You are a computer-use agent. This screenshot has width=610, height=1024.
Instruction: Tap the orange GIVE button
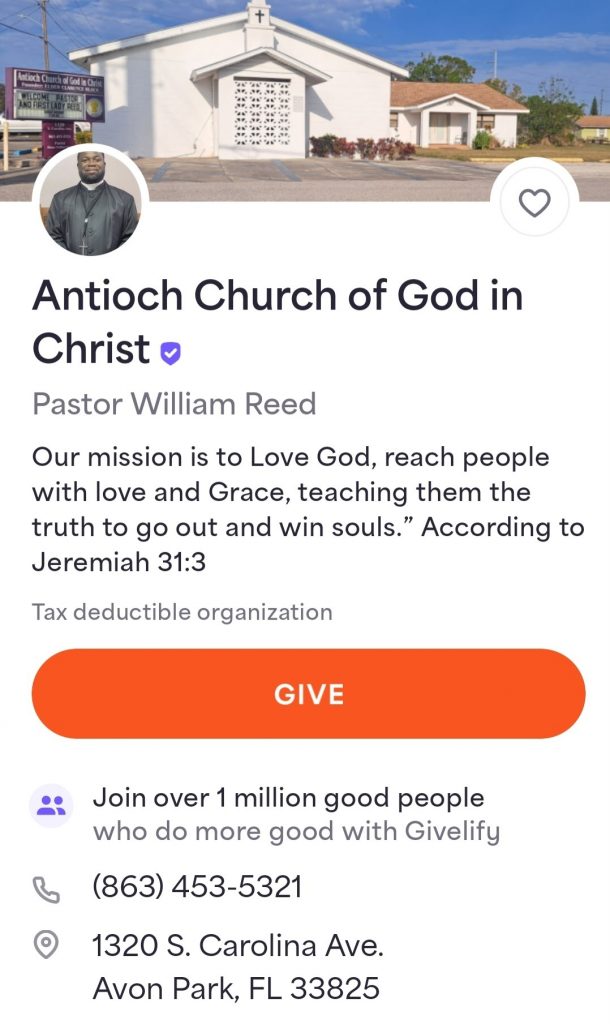[x=308, y=694]
